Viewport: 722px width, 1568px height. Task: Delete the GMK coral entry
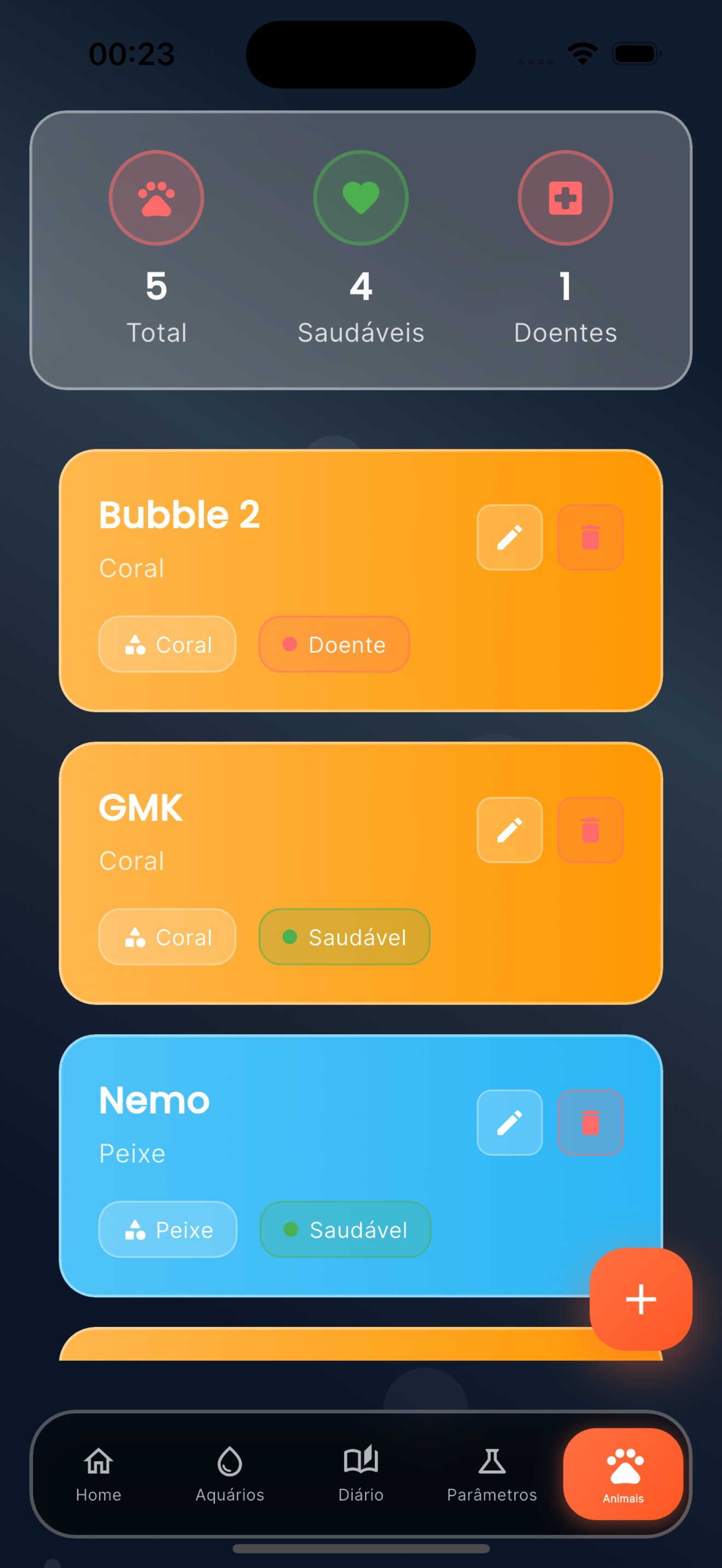coord(590,830)
